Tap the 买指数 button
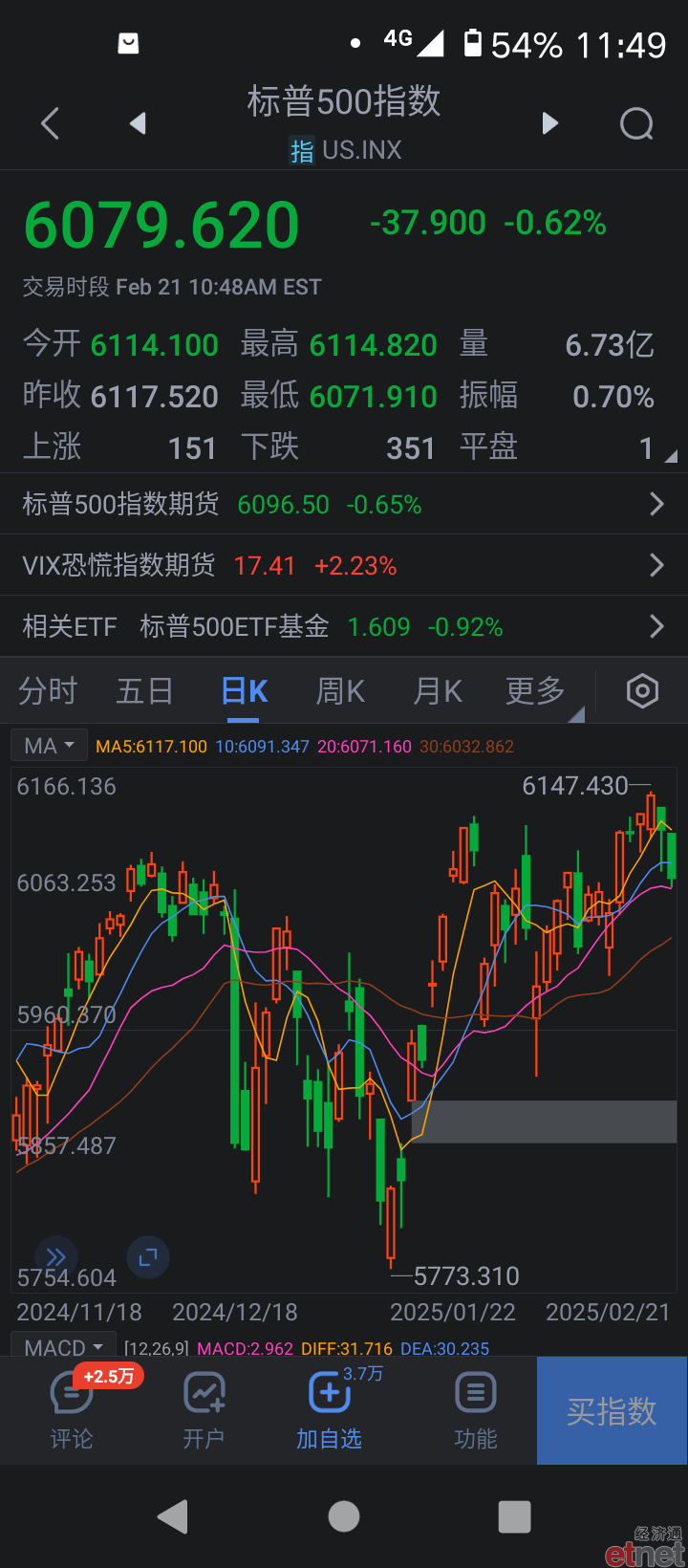This screenshot has width=688, height=1568. [612, 1410]
